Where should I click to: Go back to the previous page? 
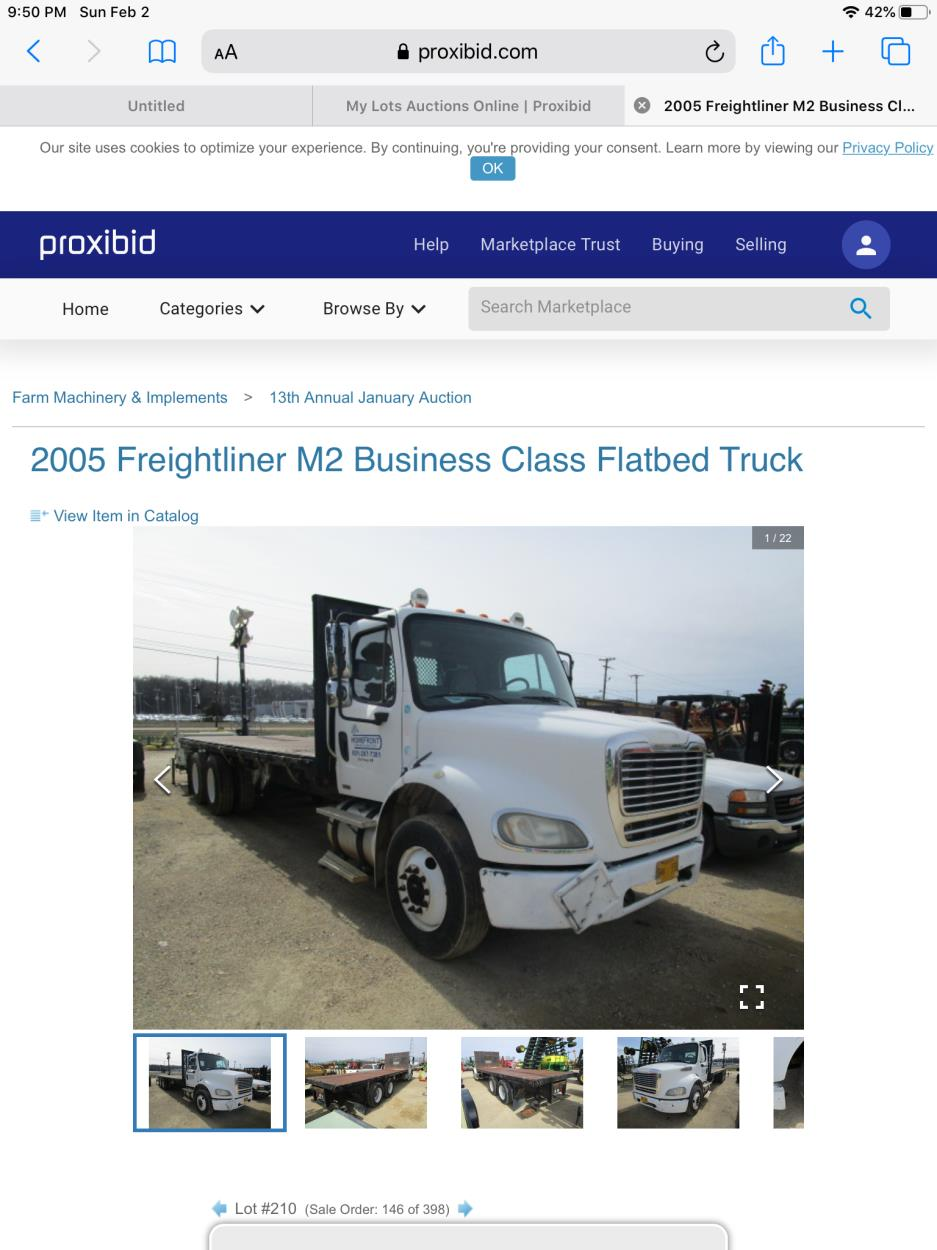click(x=33, y=52)
